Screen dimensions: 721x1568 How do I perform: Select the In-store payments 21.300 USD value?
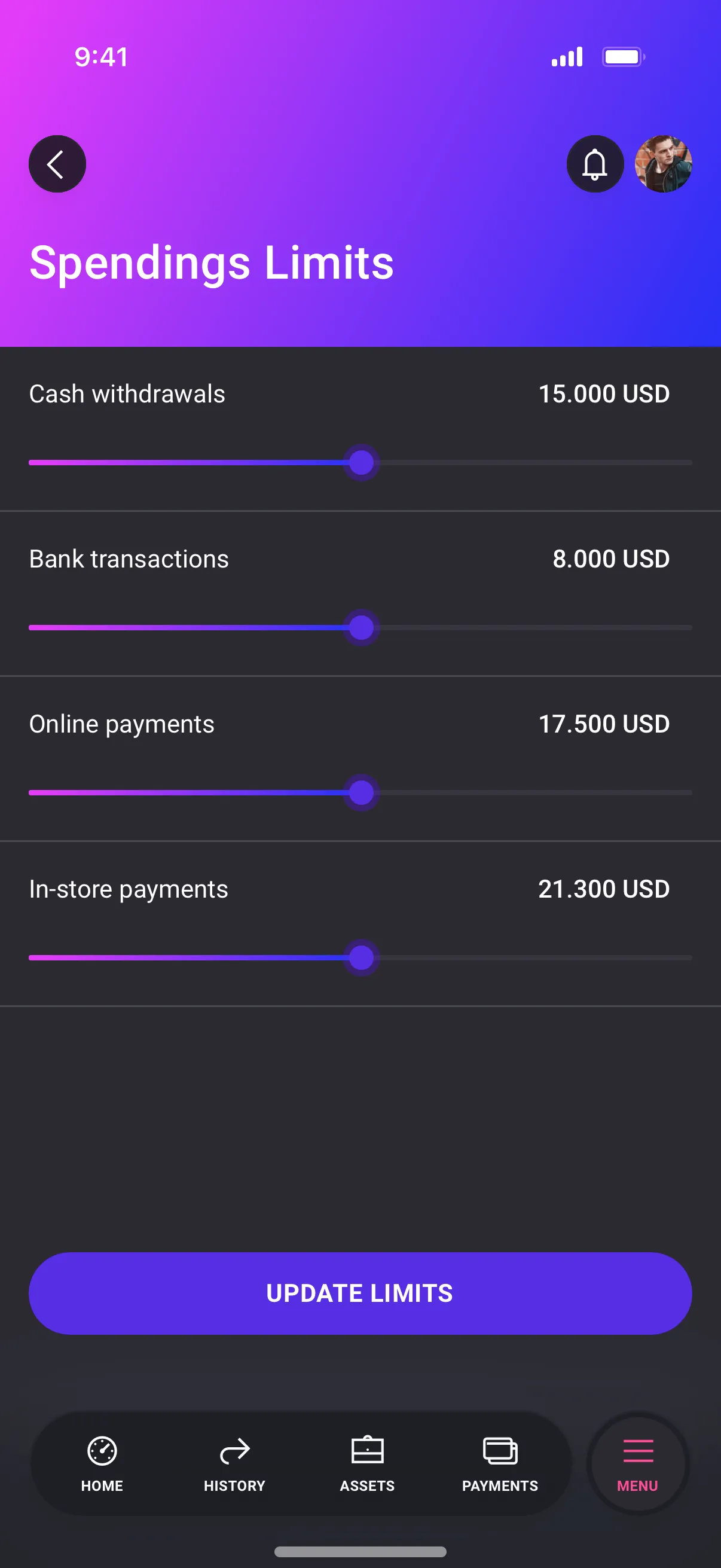pyautogui.click(x=604, y=889)
